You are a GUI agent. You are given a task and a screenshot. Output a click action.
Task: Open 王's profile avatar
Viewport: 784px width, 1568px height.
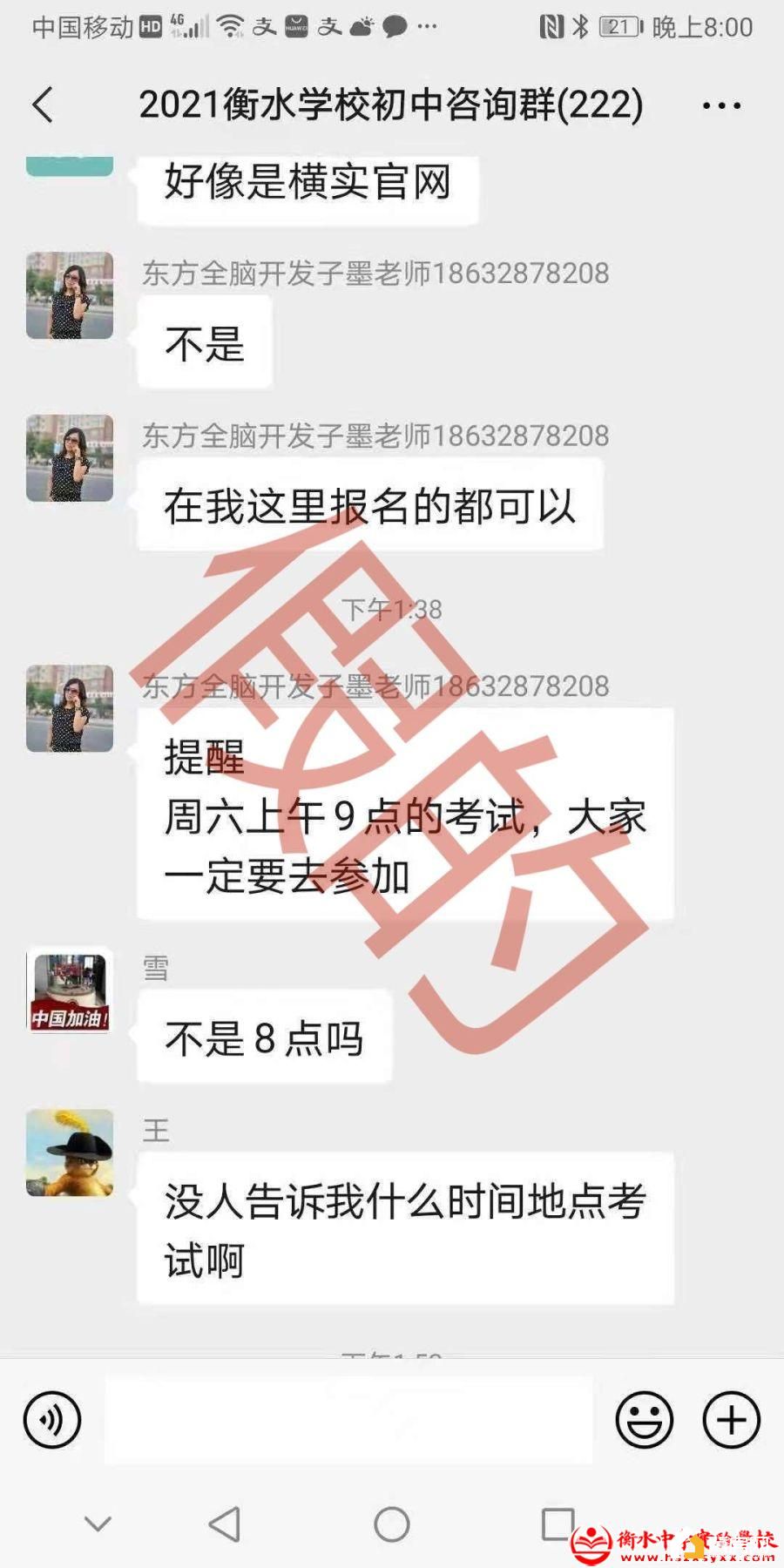pyautogui.click(x=70, y=1152)
